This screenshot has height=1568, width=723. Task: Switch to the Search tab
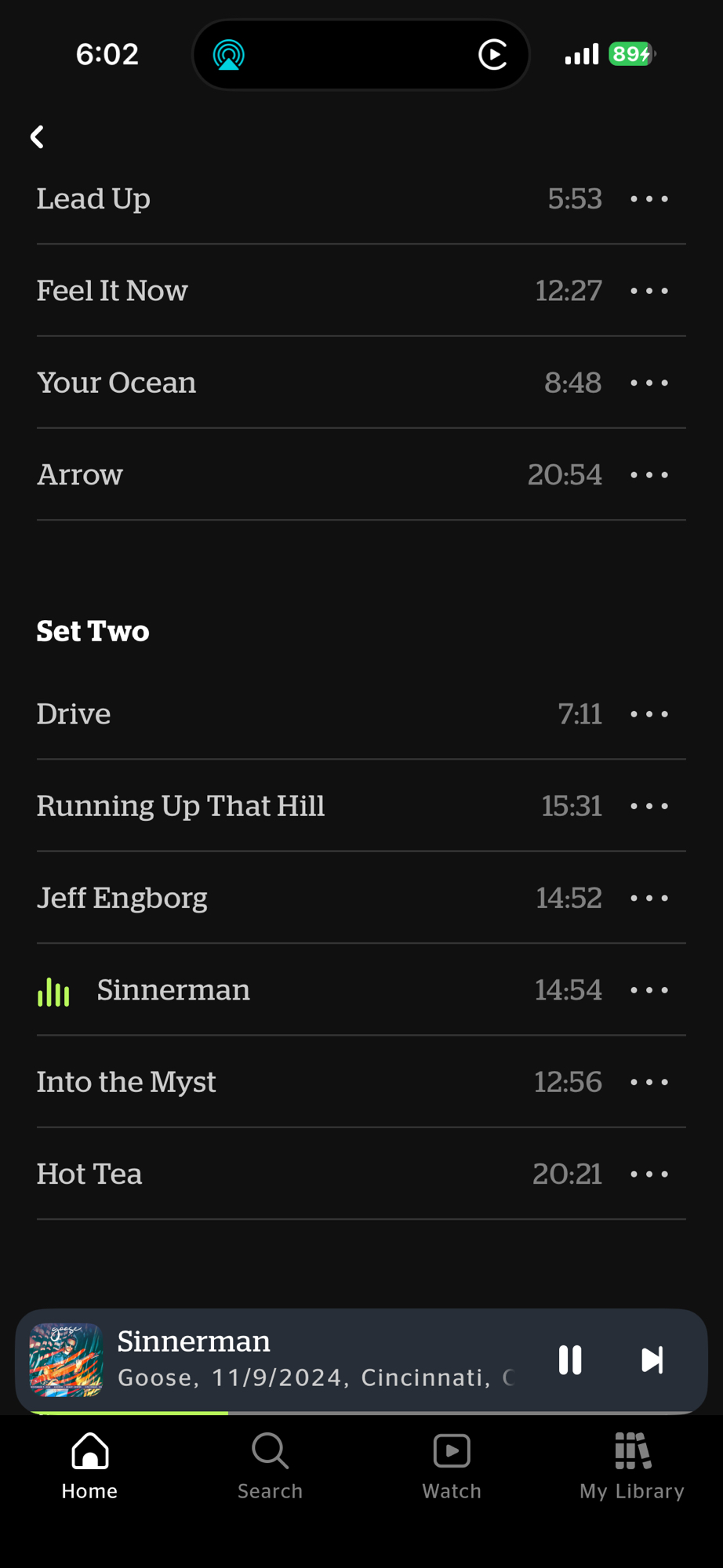click(x=270, y=1466)
